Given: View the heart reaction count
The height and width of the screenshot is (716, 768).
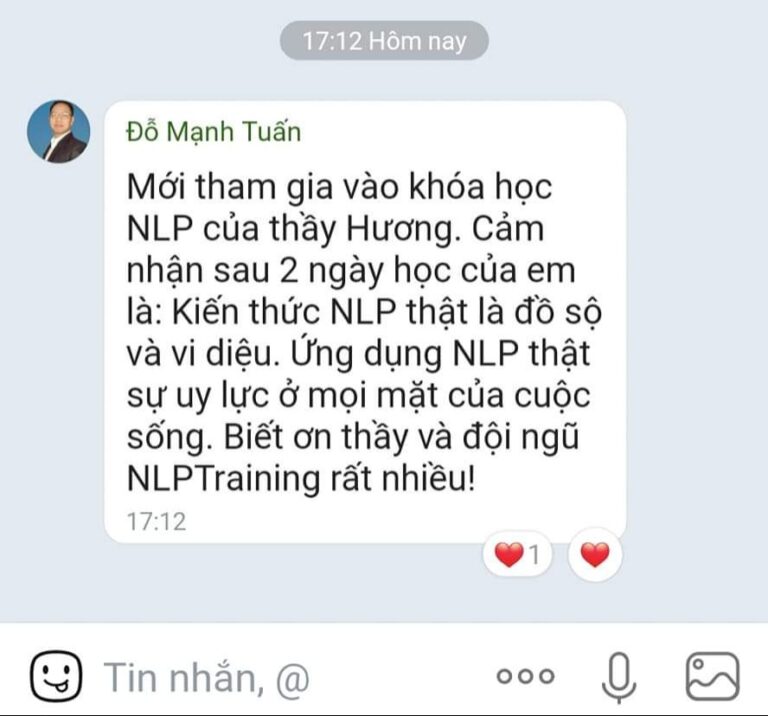Looking at the screenshot, I should click(x=517, y=555).
